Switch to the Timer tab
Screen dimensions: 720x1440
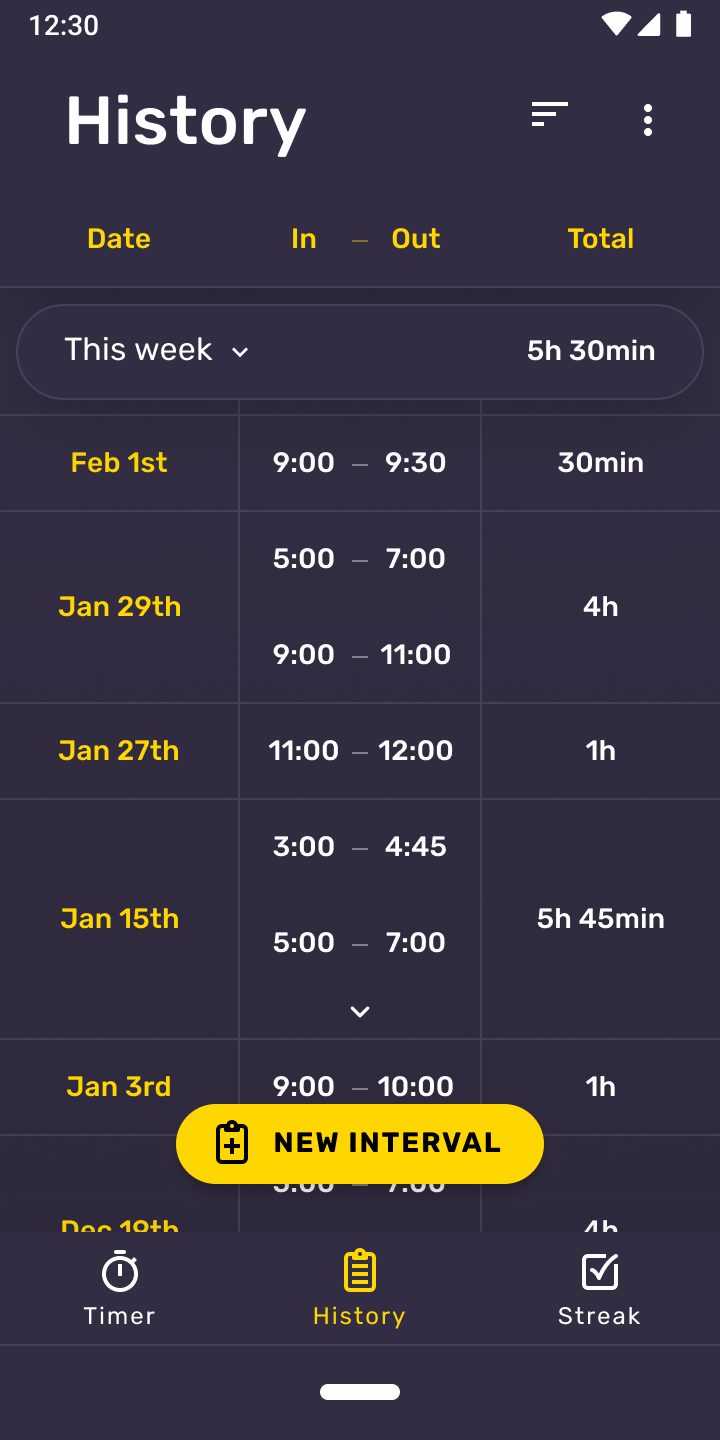coord(120,1288)
